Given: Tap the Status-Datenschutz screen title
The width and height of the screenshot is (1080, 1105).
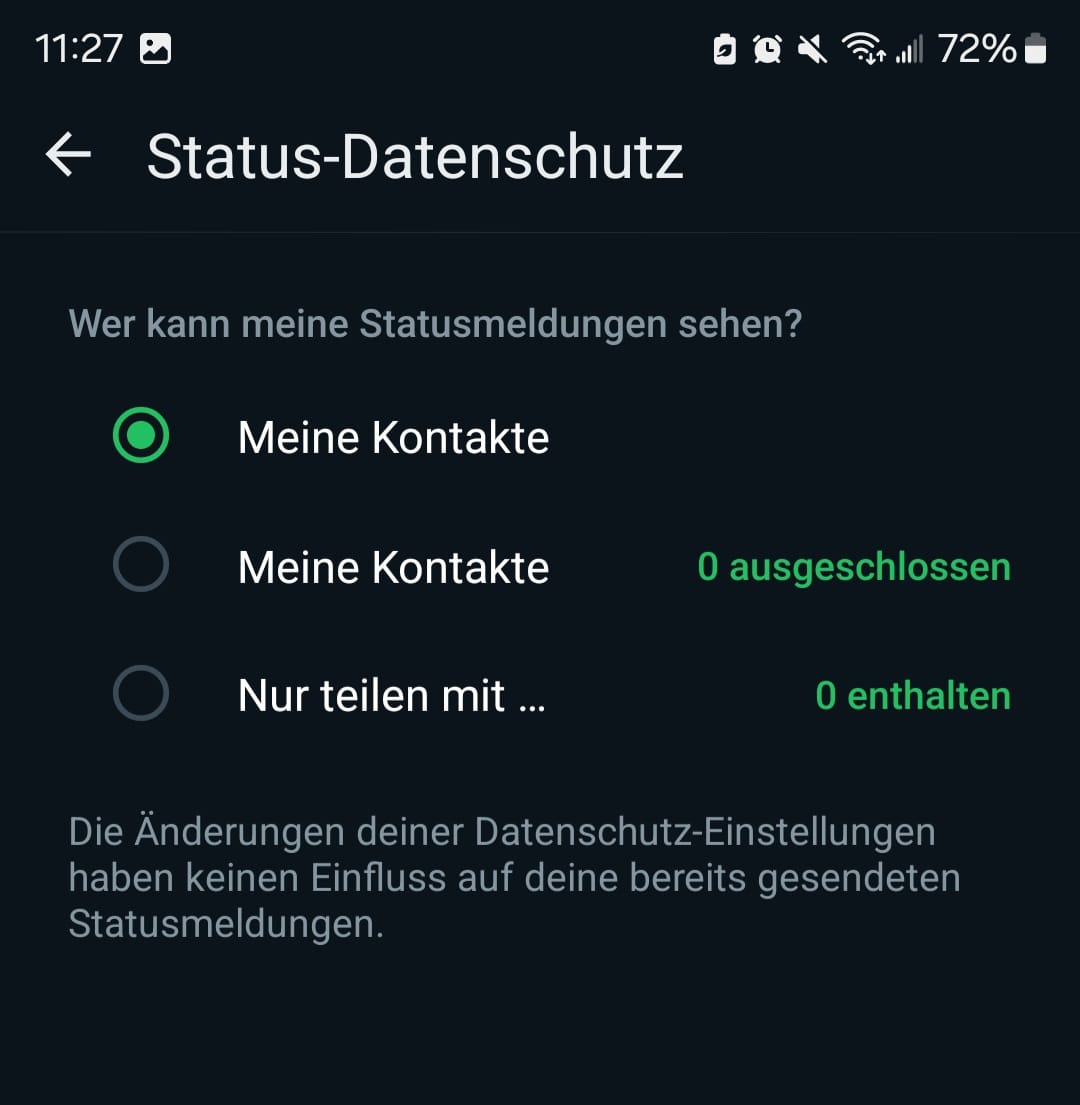Looking at the screenshot, I should coord(415,155).
